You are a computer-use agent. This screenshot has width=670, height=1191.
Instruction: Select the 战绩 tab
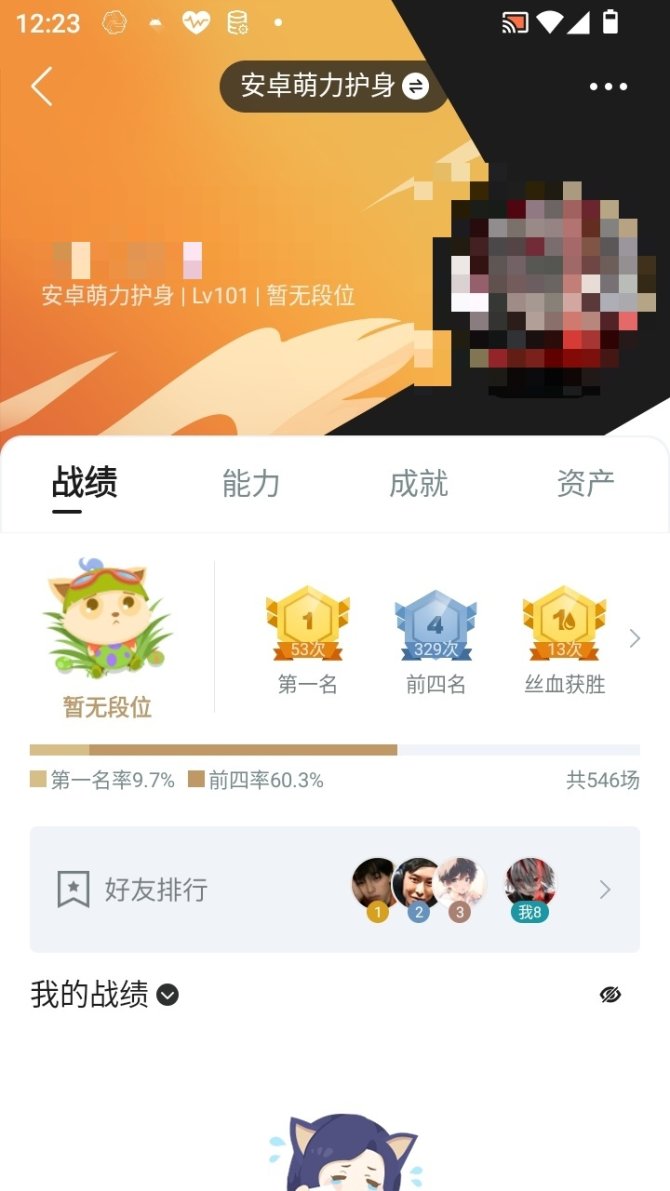point(85,484)
